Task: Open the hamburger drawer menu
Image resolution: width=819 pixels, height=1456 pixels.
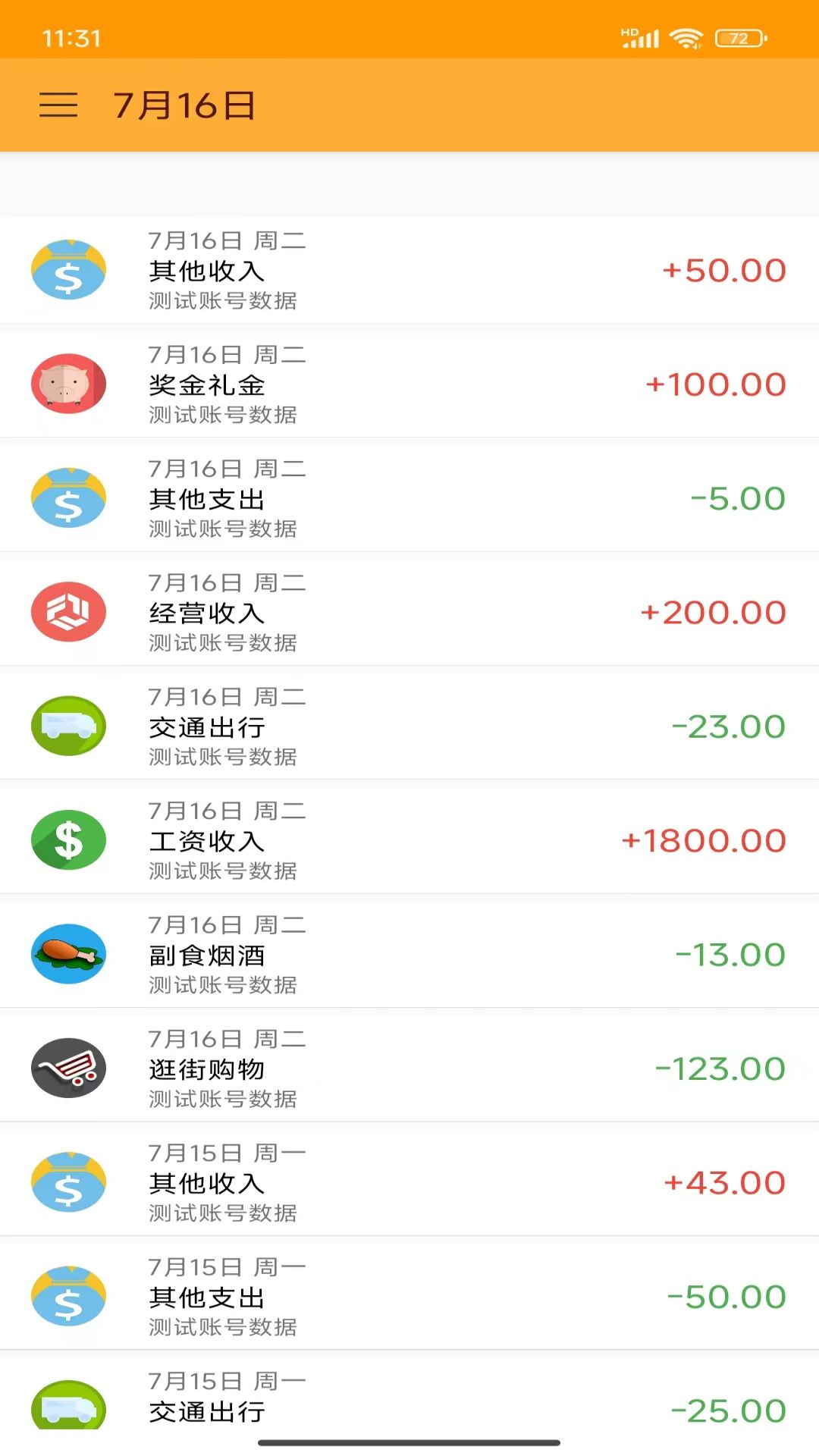Action: pyautogui.click(x=58, y=105)
